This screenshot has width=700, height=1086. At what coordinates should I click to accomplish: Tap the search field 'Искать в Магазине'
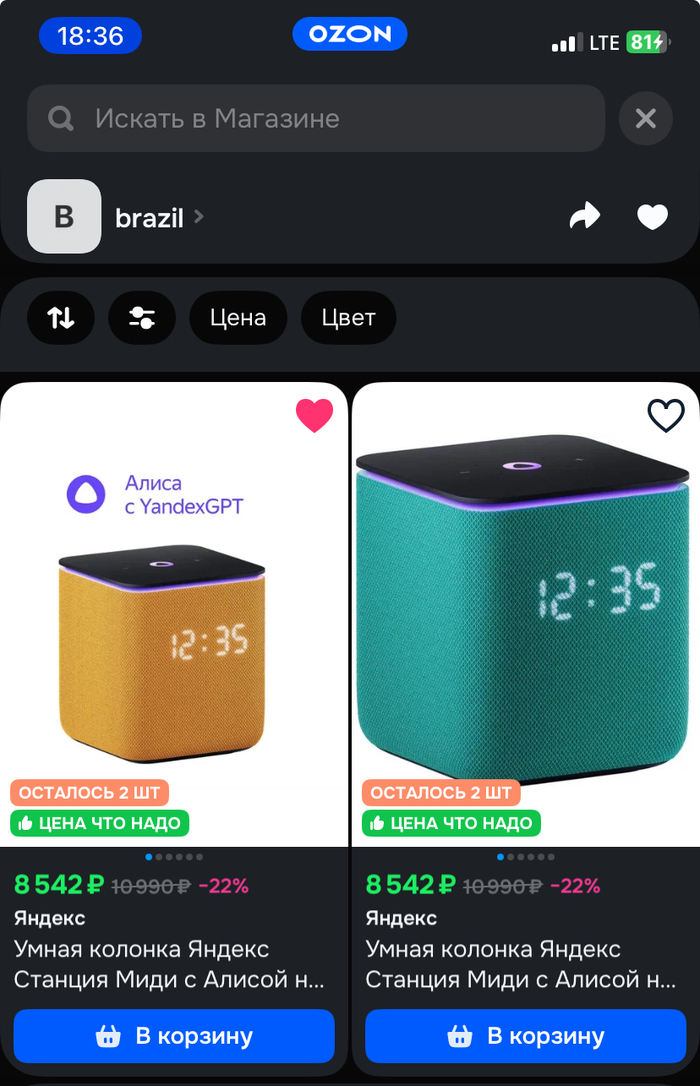[315, 119]
